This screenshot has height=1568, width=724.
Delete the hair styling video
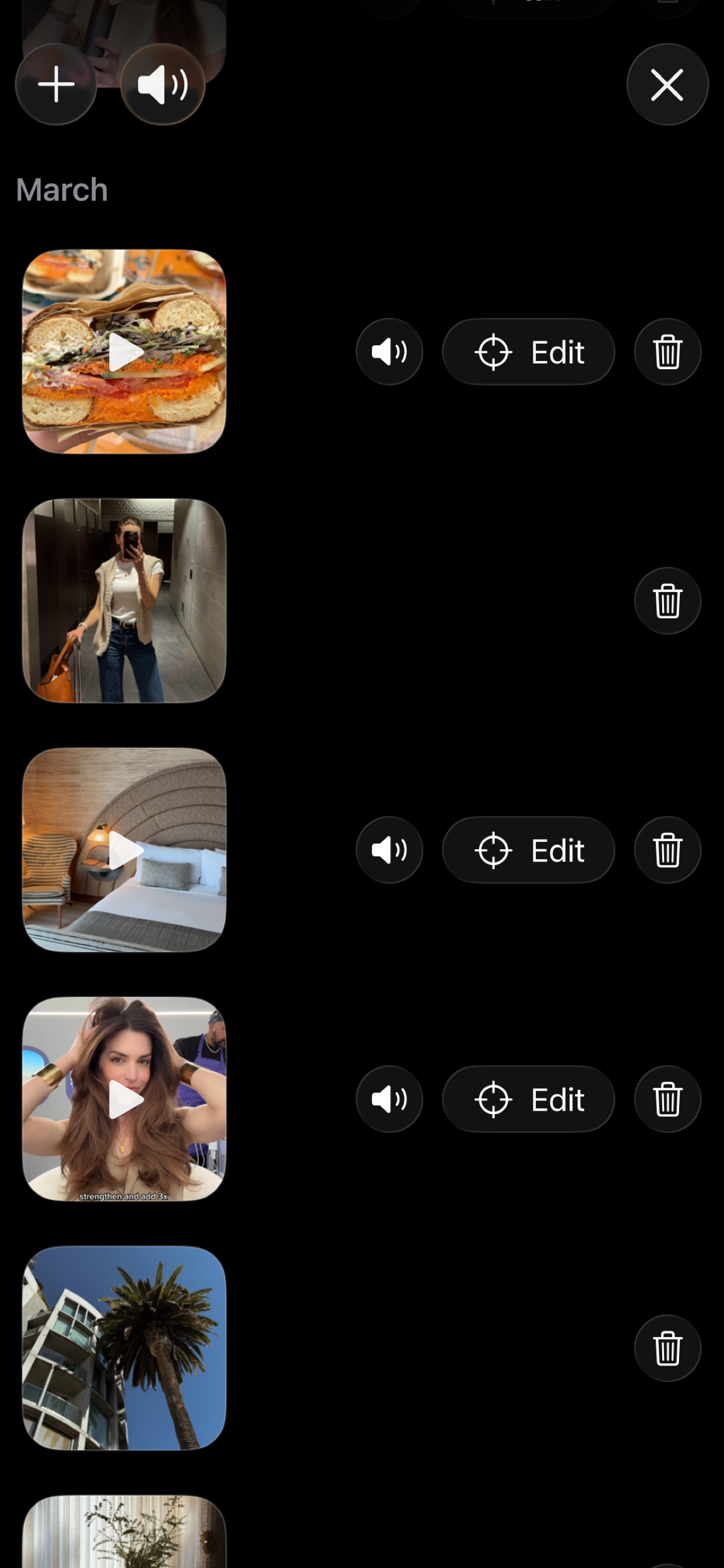tap(667, 1100)
